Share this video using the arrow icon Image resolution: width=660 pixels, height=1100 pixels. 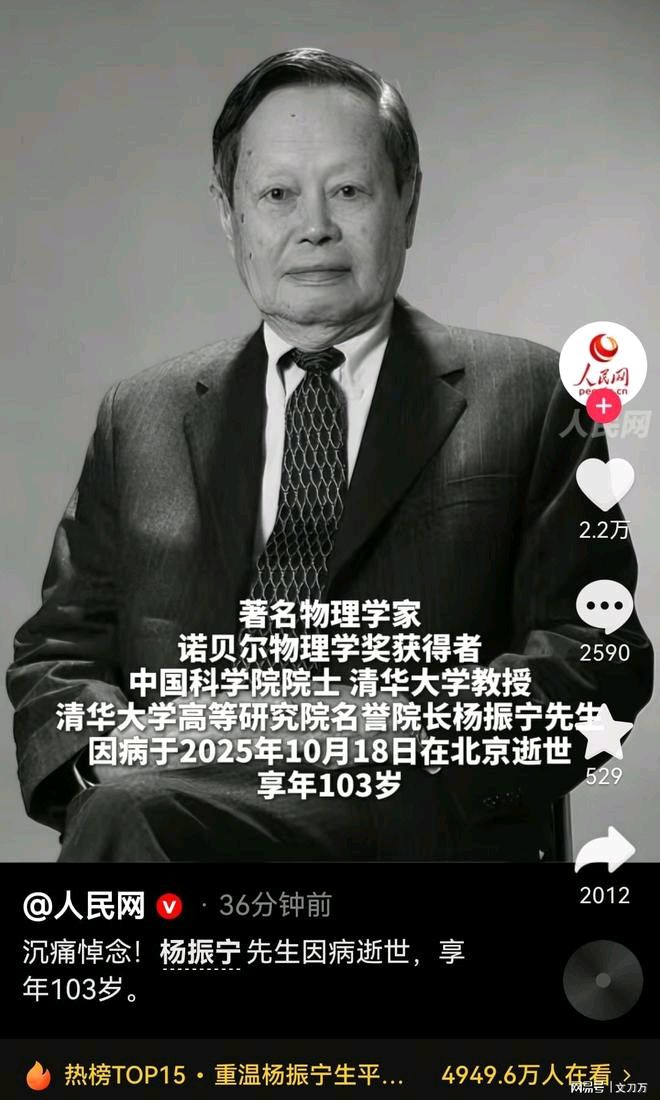(604, 852)
